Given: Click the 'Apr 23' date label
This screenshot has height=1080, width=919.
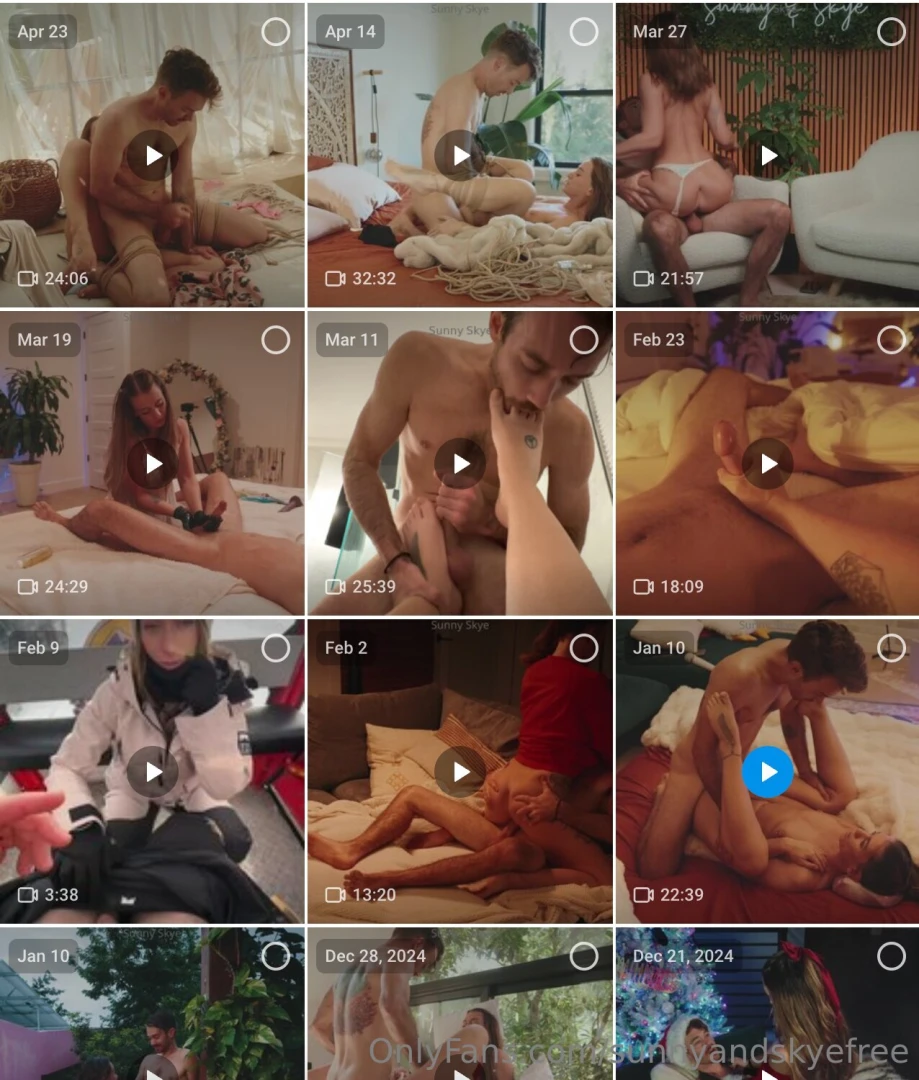Looking at the screenshot, I should click(x=41, y=31).
